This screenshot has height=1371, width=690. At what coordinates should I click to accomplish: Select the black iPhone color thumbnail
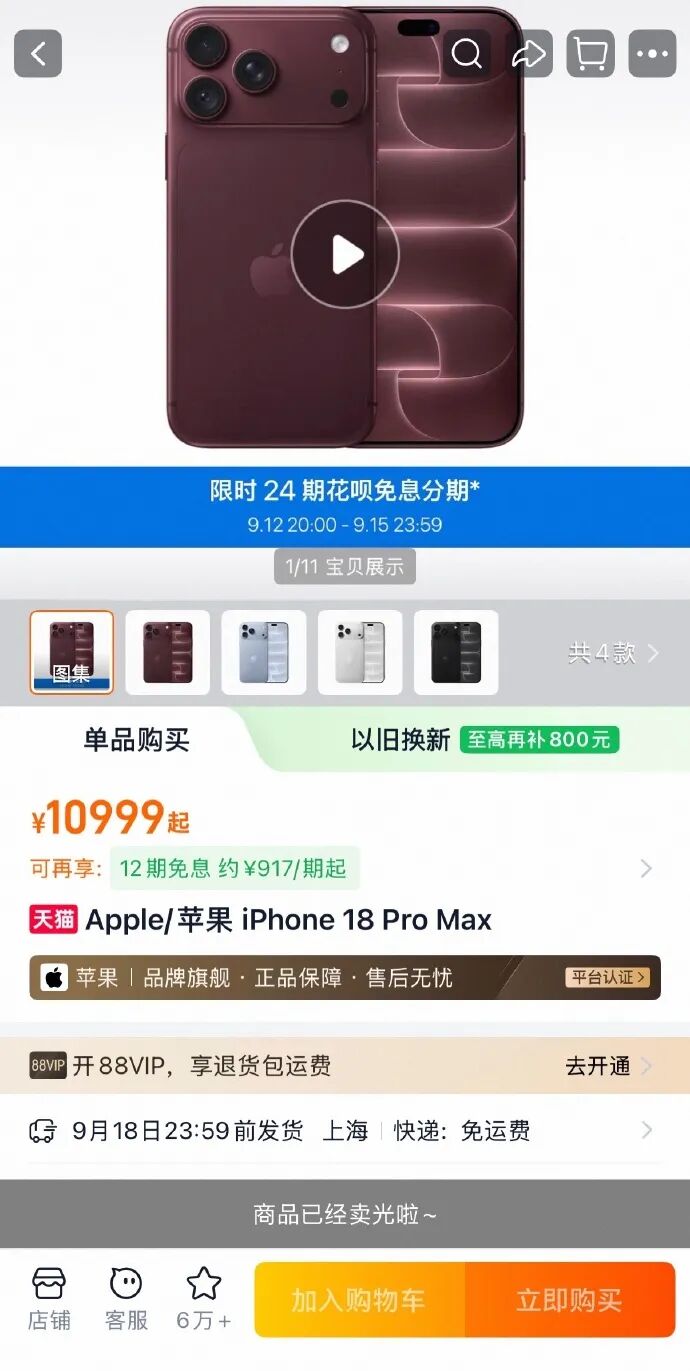[x=456, y=653]
